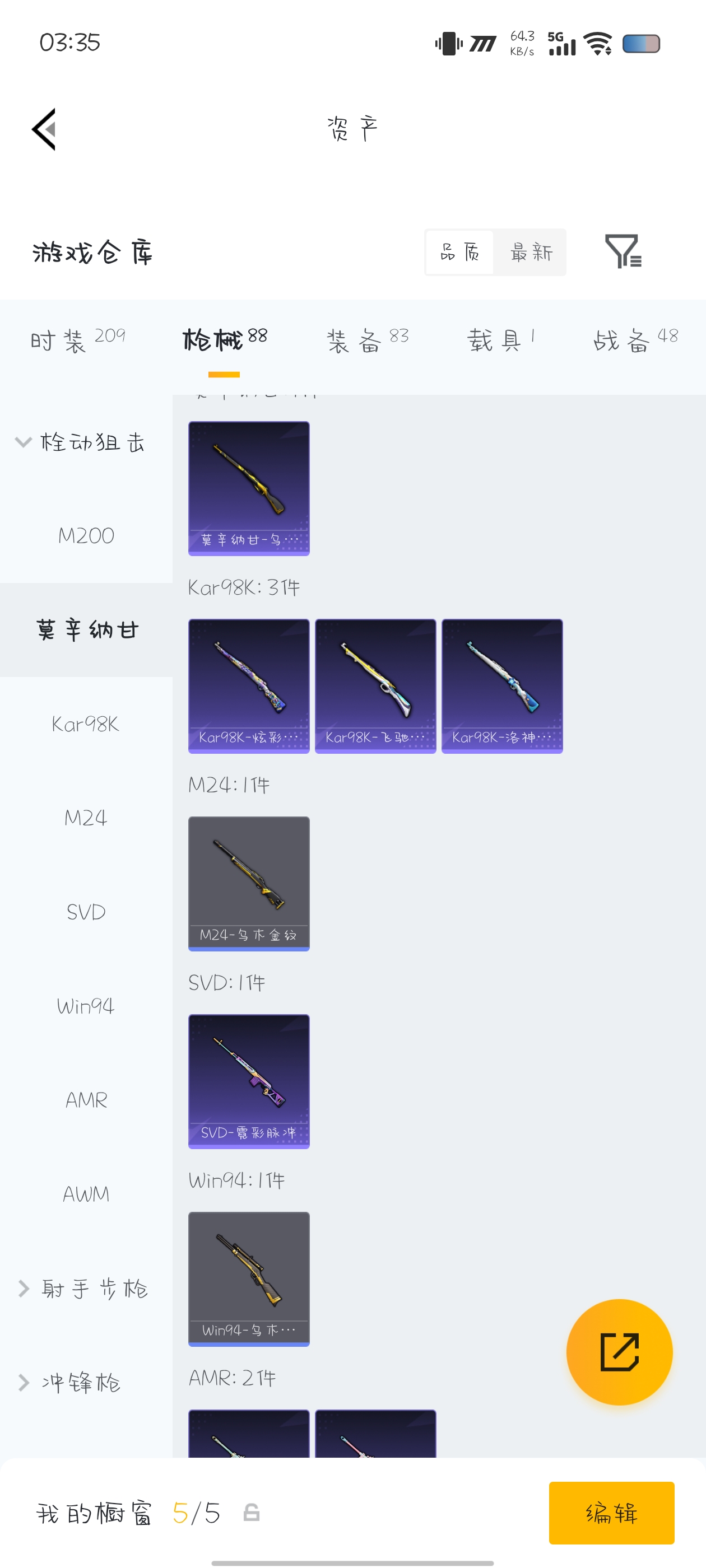Open the filter icon next to 最新
706x1568 pixels.
click(623, 251)
